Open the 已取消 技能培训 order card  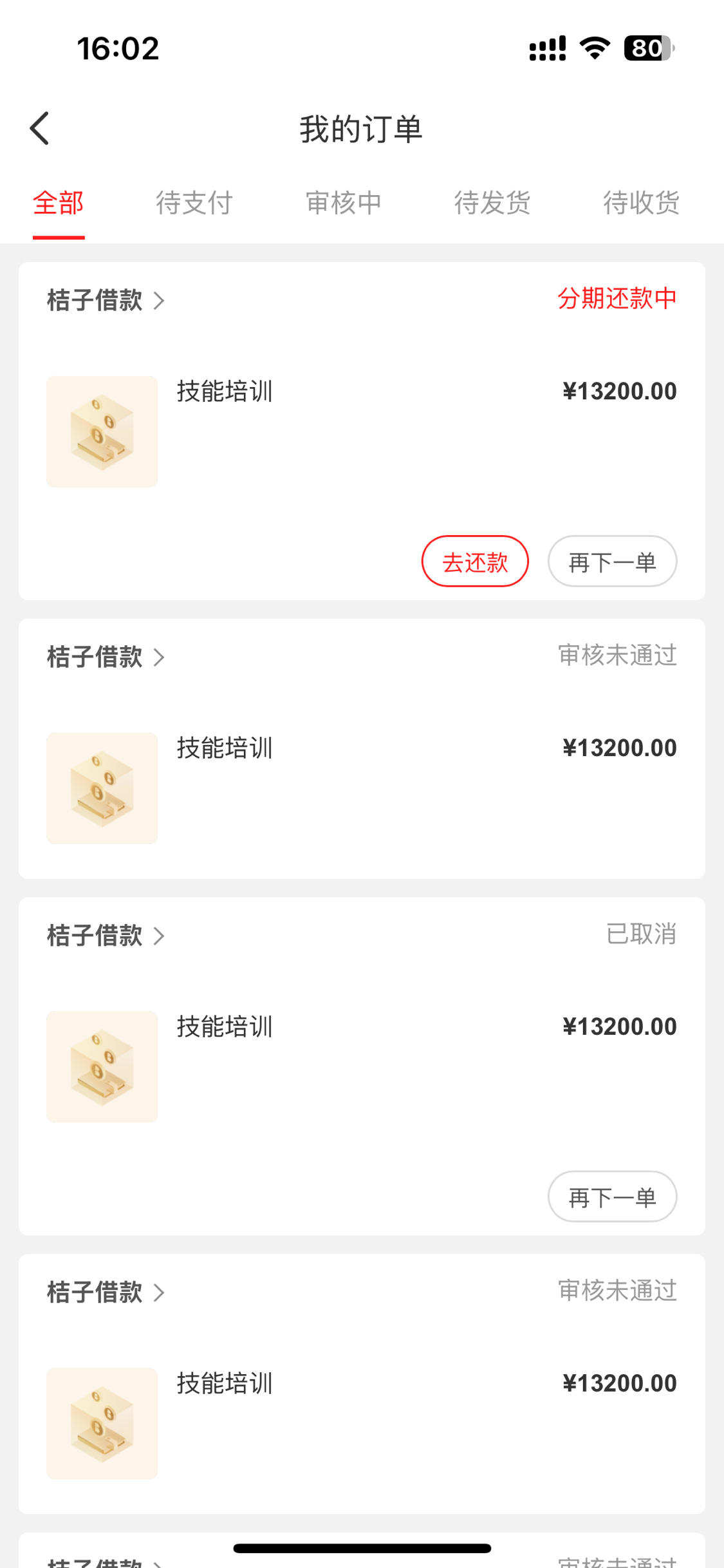(362, 1066)
